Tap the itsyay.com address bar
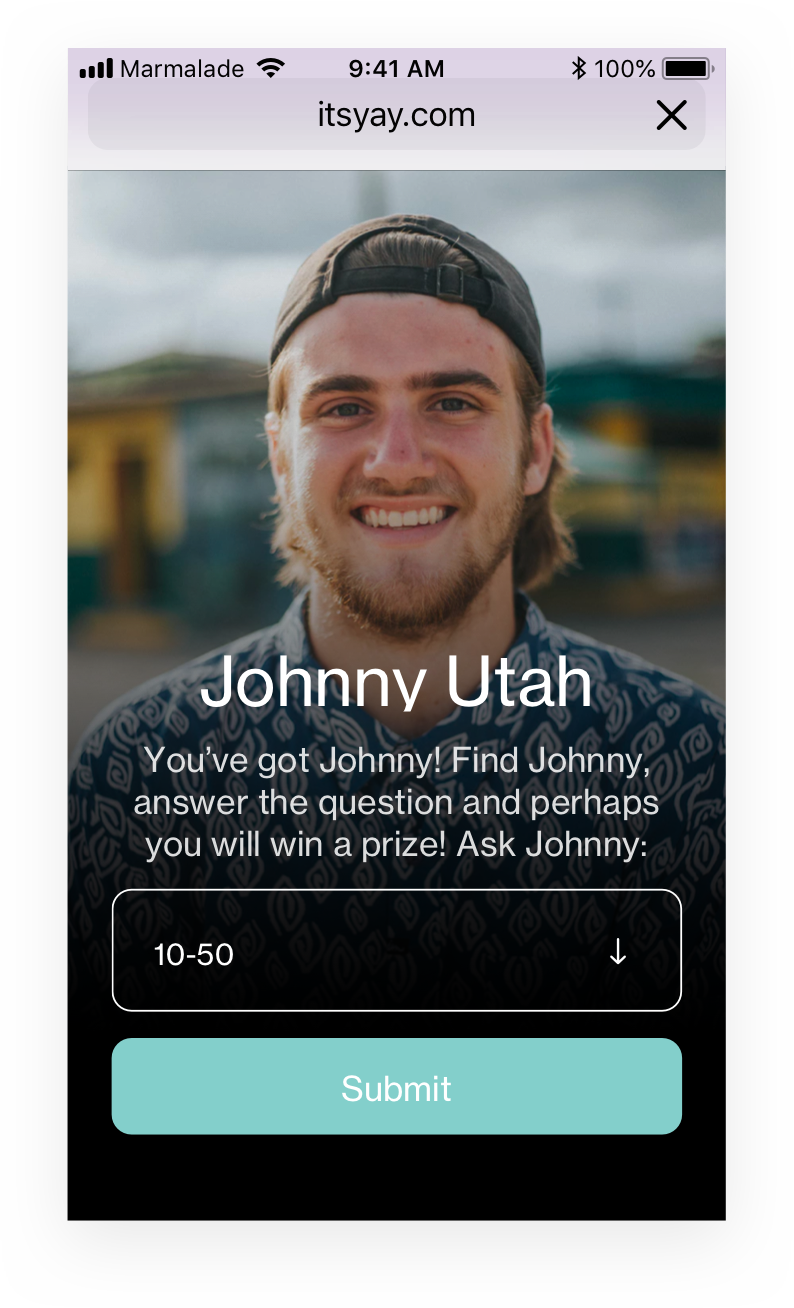794x1308 pixels. point(396,115)
